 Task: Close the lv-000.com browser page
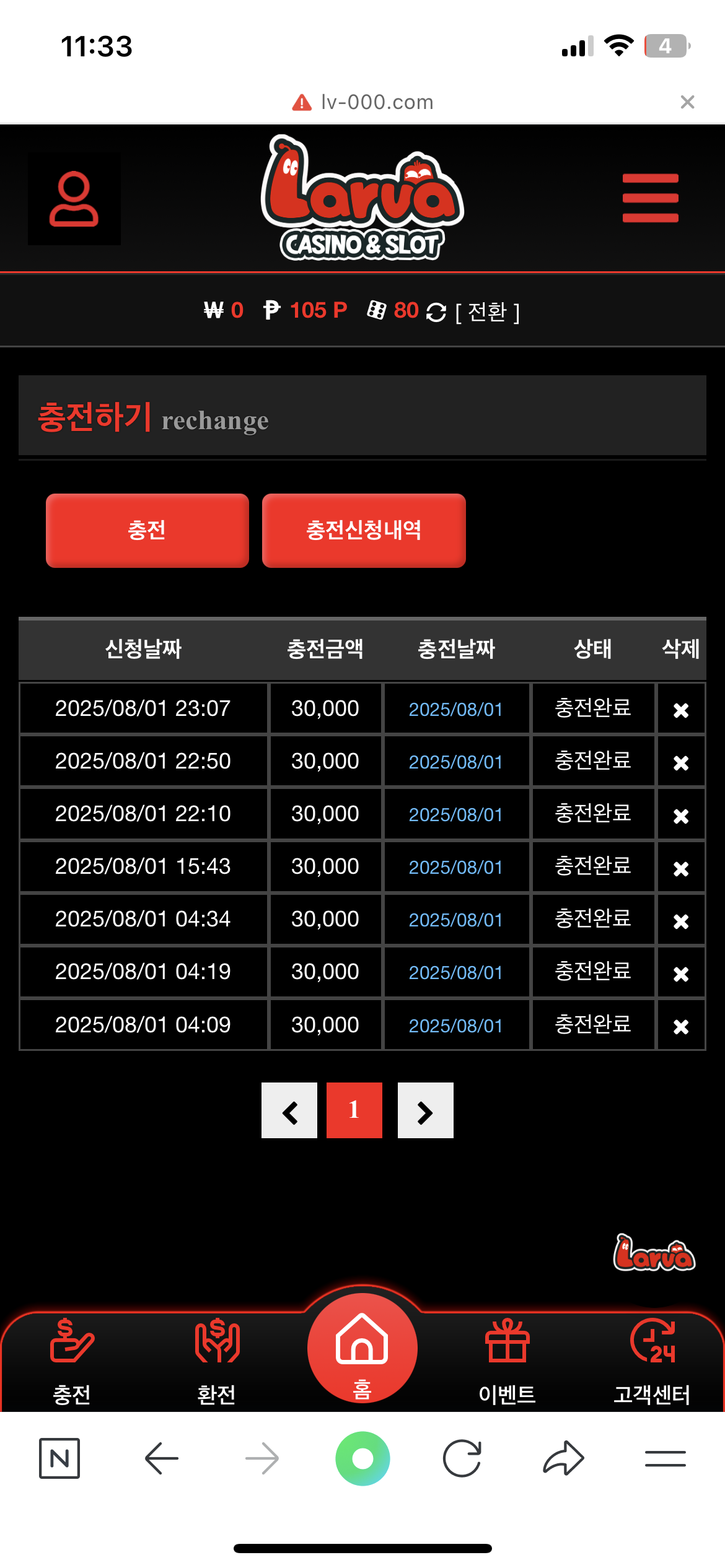click(x=687, y=102)
